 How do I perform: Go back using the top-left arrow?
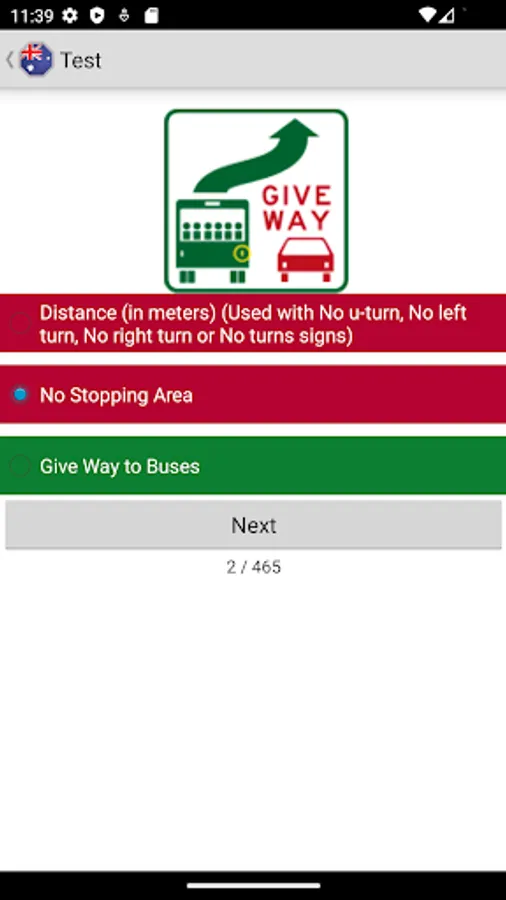10,60
